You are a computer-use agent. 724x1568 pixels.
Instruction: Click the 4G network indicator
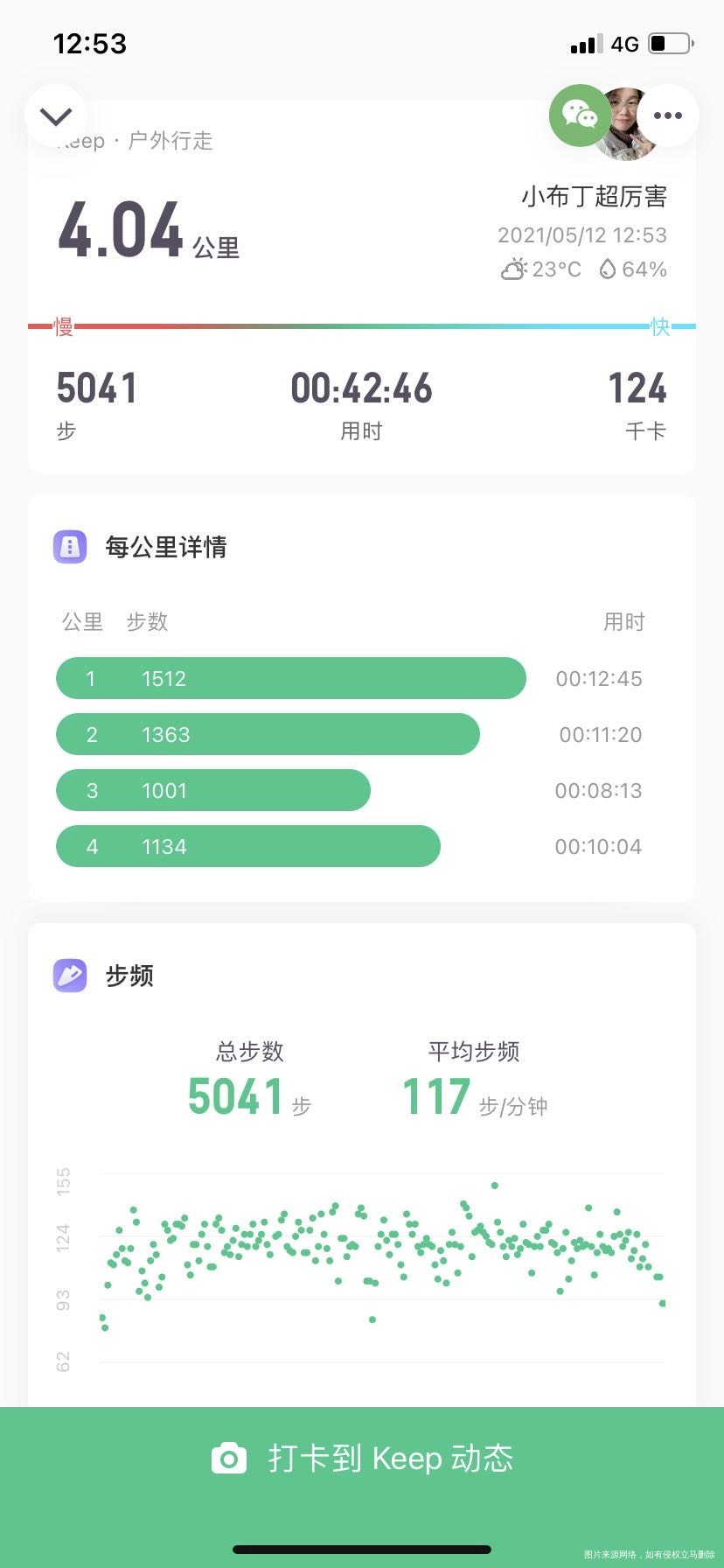(x=623, y=43)
